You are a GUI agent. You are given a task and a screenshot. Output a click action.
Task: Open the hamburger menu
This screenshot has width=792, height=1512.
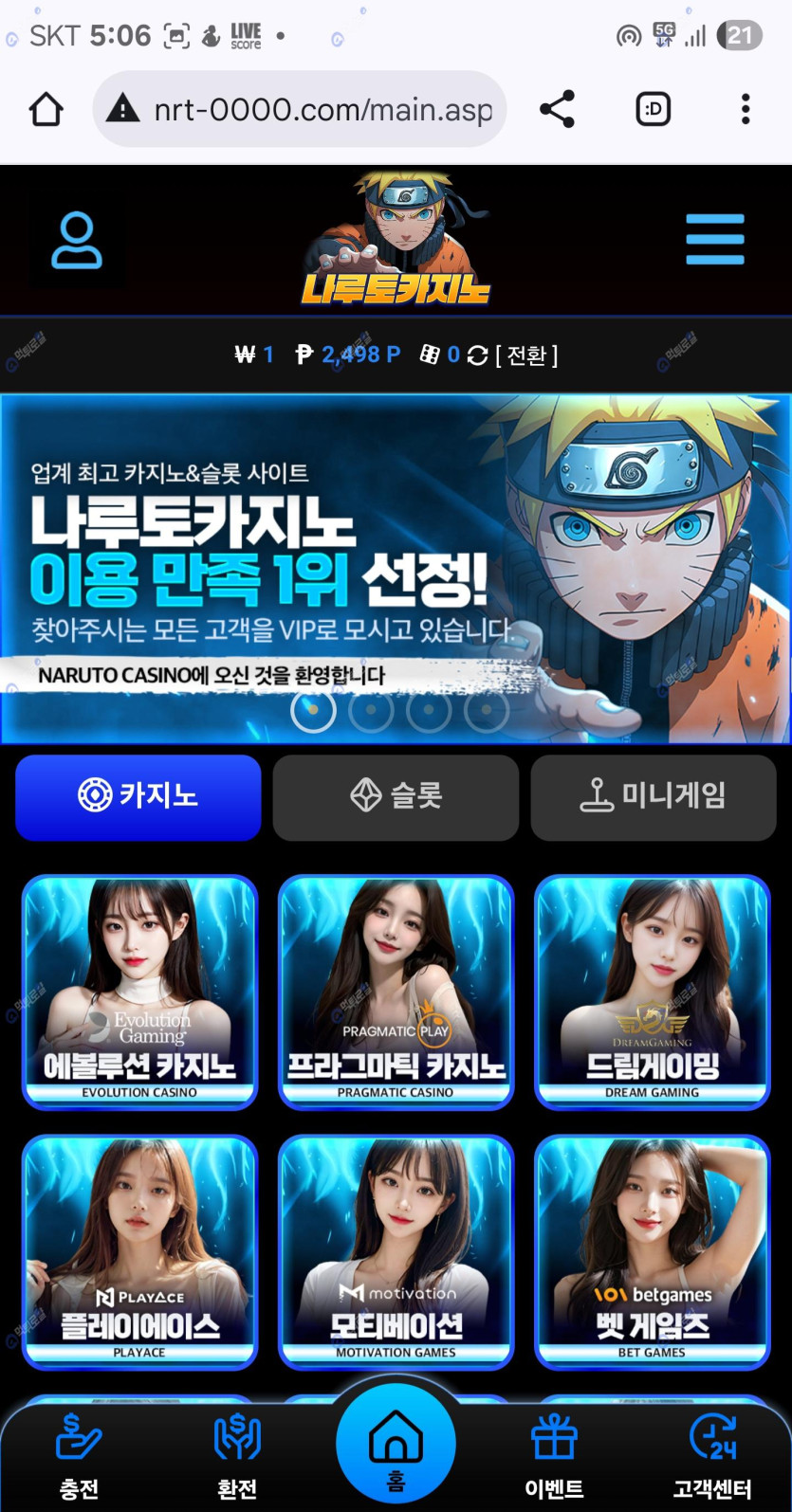pyautogui.click(x=714, y=239)
